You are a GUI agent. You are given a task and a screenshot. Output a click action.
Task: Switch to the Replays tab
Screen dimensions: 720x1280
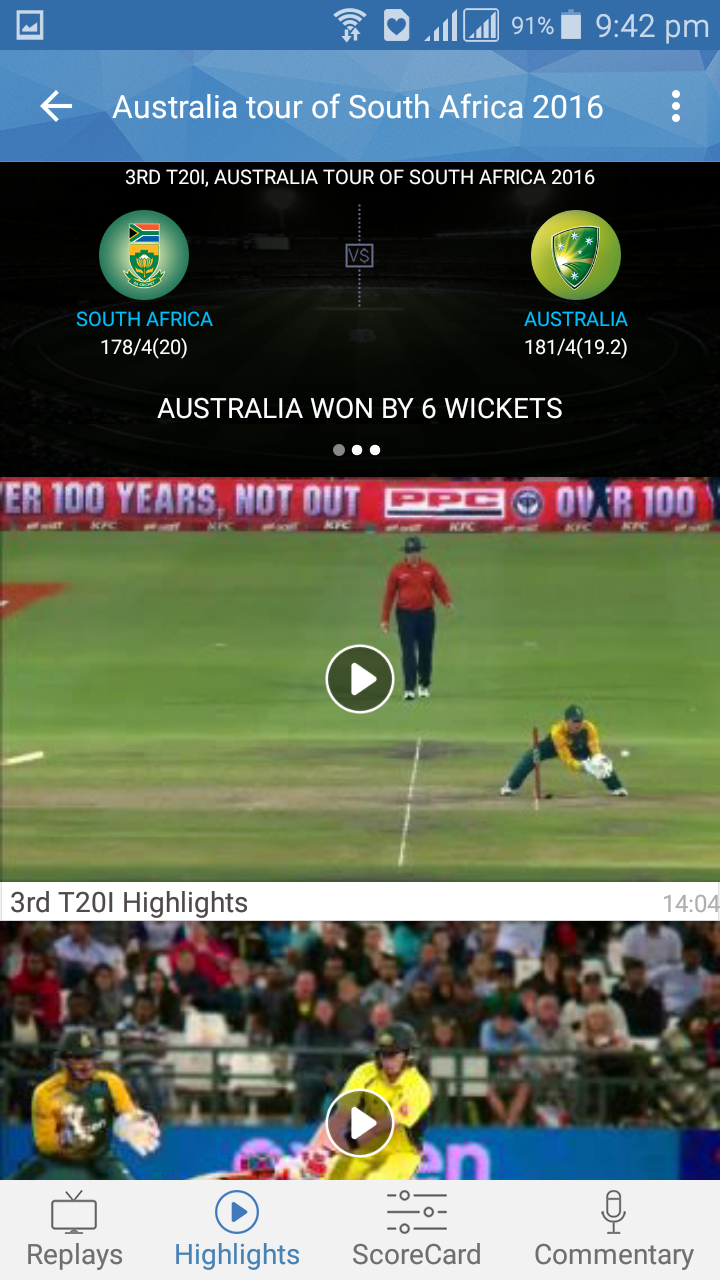[x=75, y=1230]
